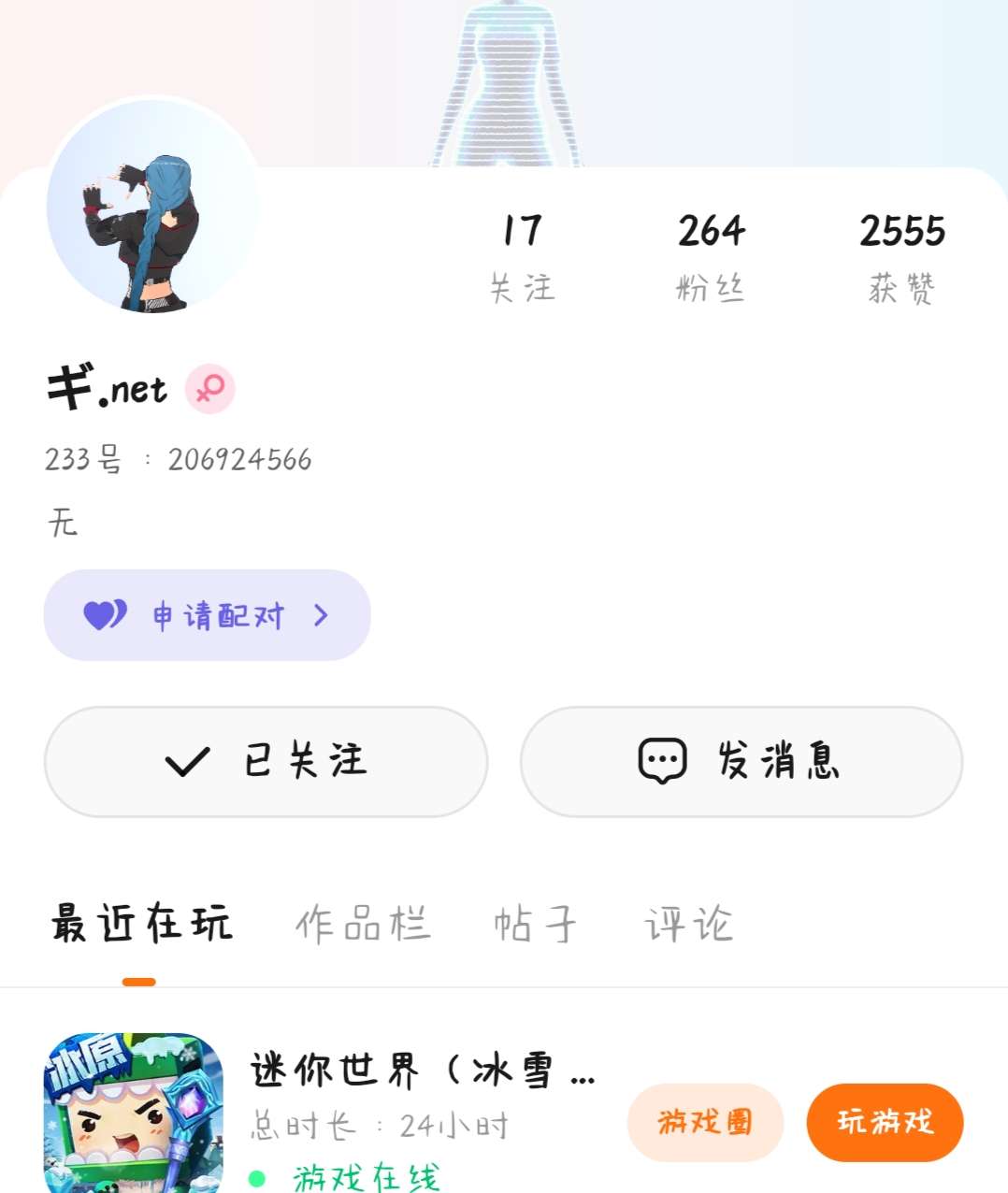
Task: Switch to the 评论 tab
Action: coord(688,925)
